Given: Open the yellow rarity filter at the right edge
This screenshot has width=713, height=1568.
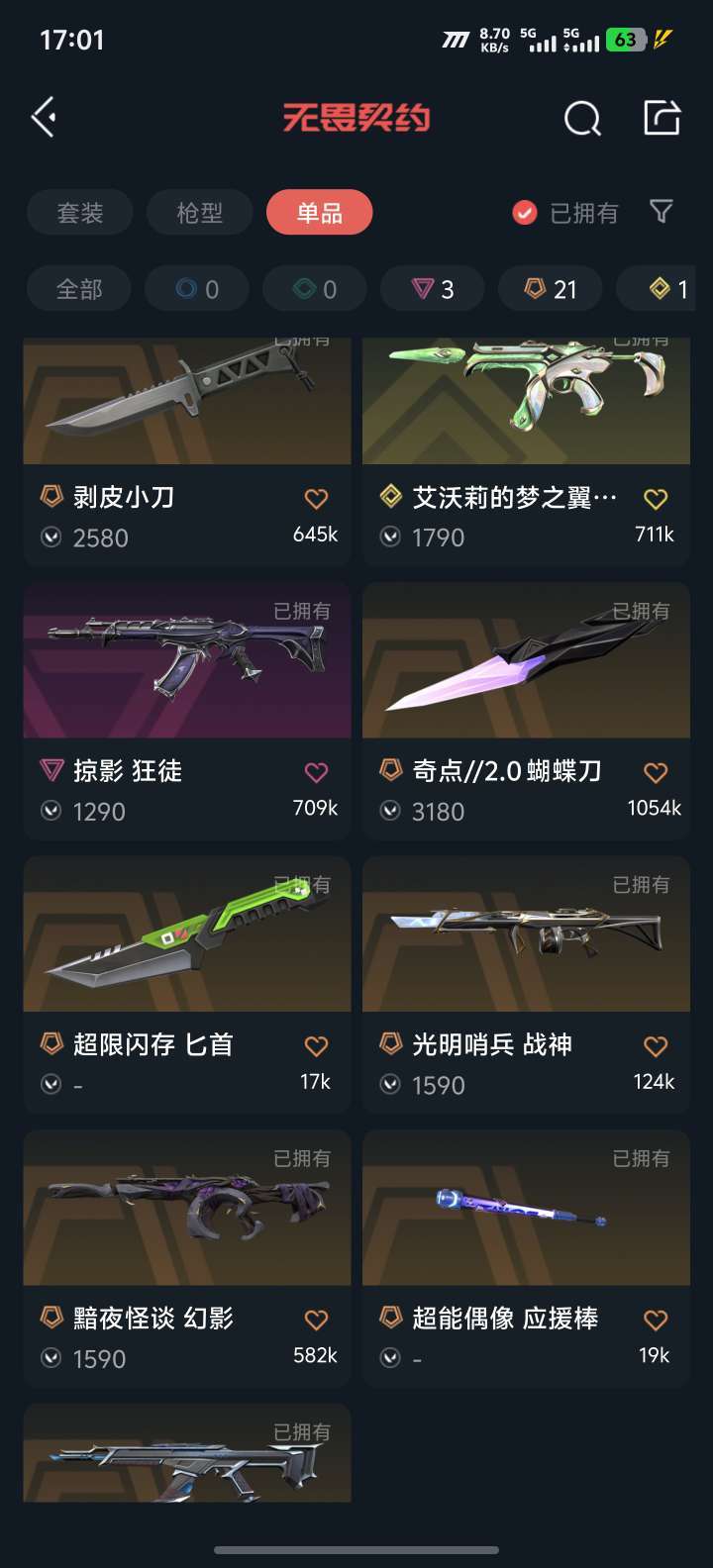Looking at the screenshot, I should click(670, 288).
